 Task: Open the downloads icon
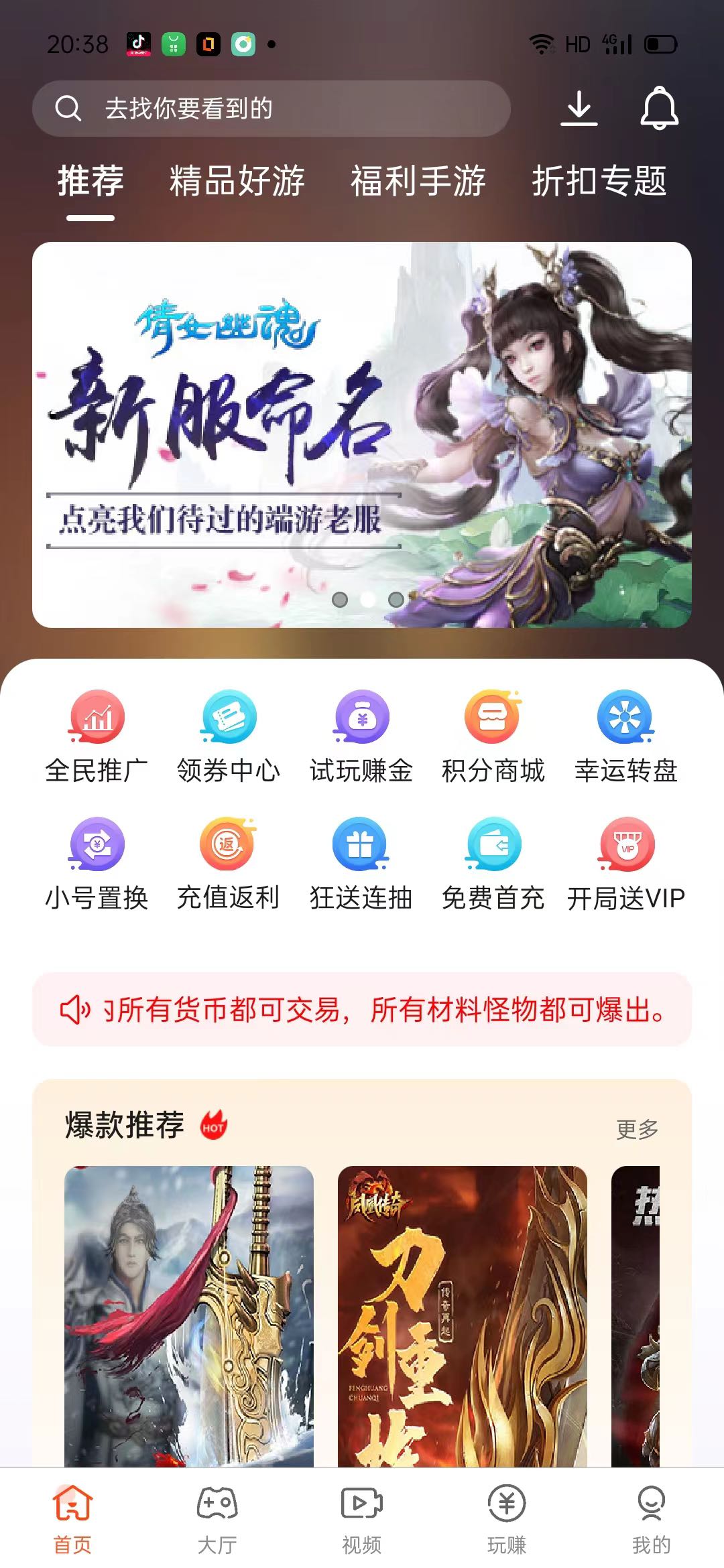(579, 109)
